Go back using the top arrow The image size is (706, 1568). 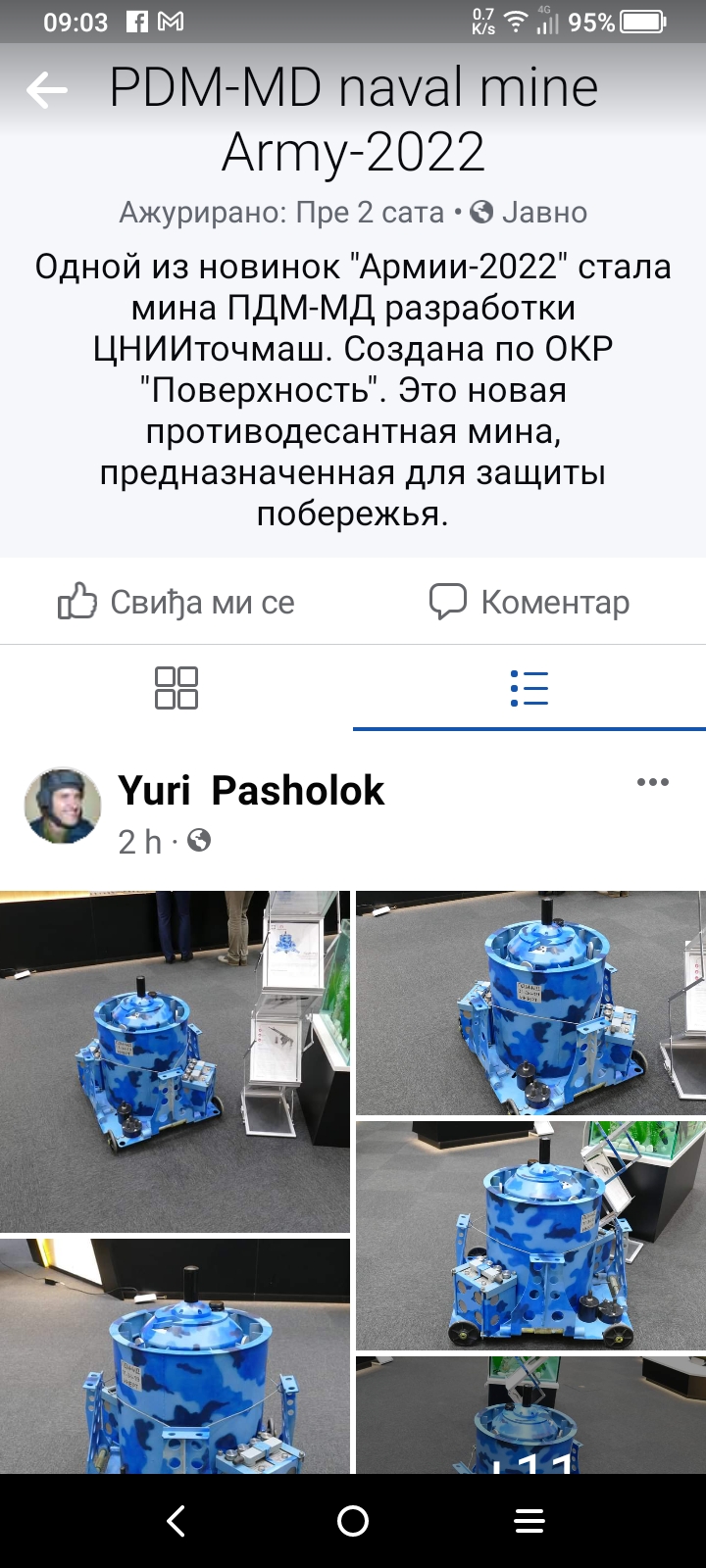pyautogui.click(x=46, y=91)
